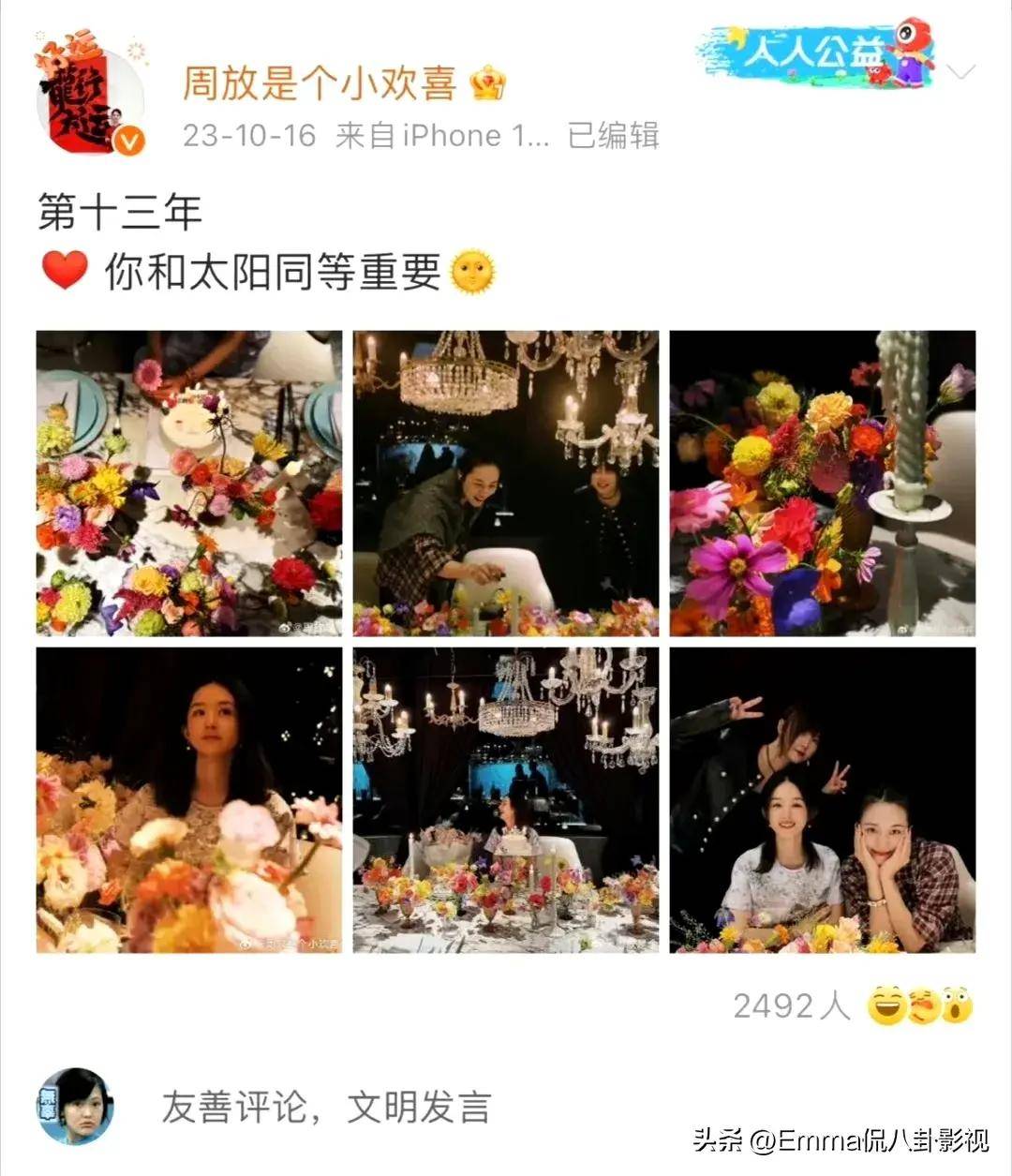Tap the username 周放是个小欢喜
This screenshot has height=1176, width=1012.
click(x=320, y=82)
